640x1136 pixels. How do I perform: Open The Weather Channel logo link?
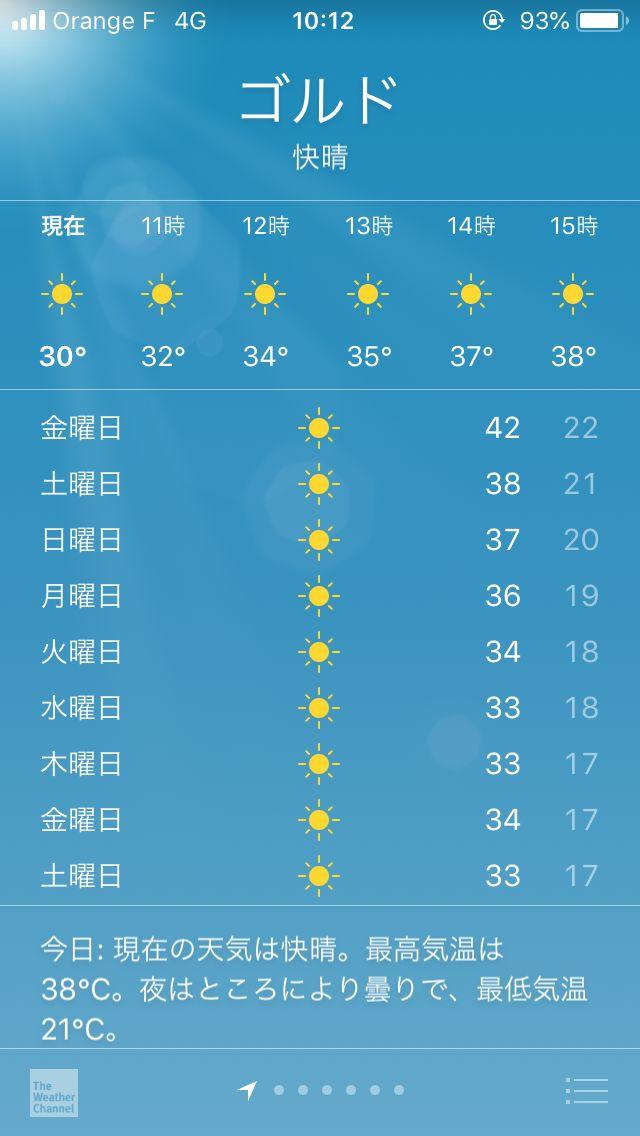pos(54,1093)
